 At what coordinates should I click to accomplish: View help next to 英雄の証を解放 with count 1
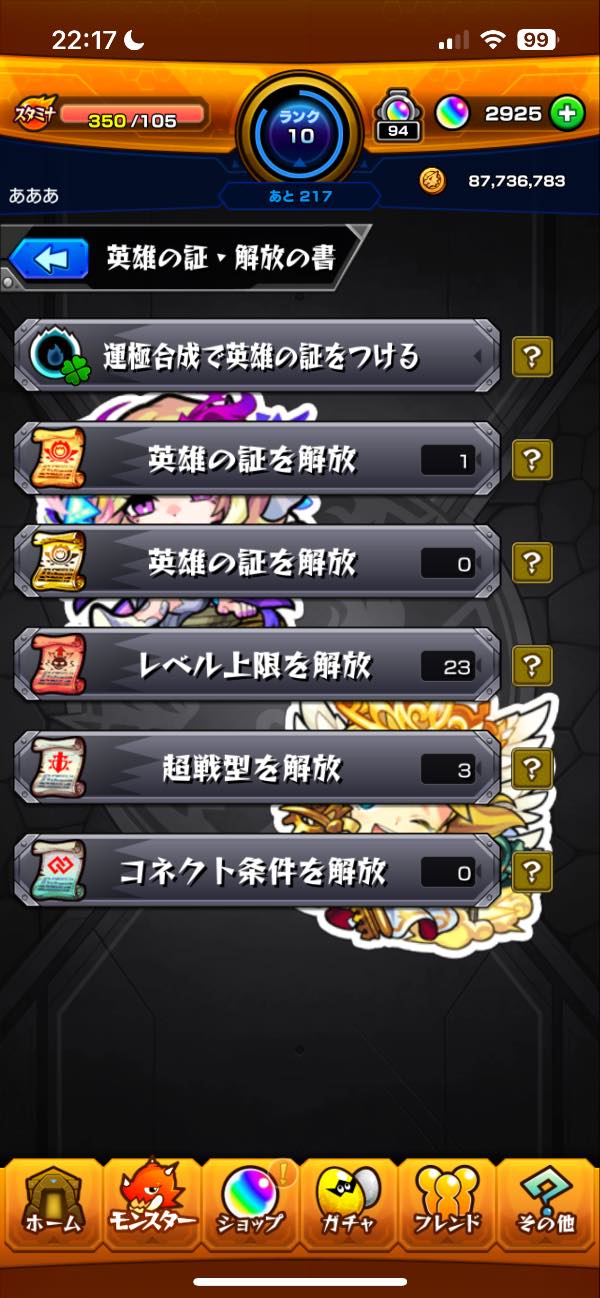pyautogui.click(x=532, y=460)
